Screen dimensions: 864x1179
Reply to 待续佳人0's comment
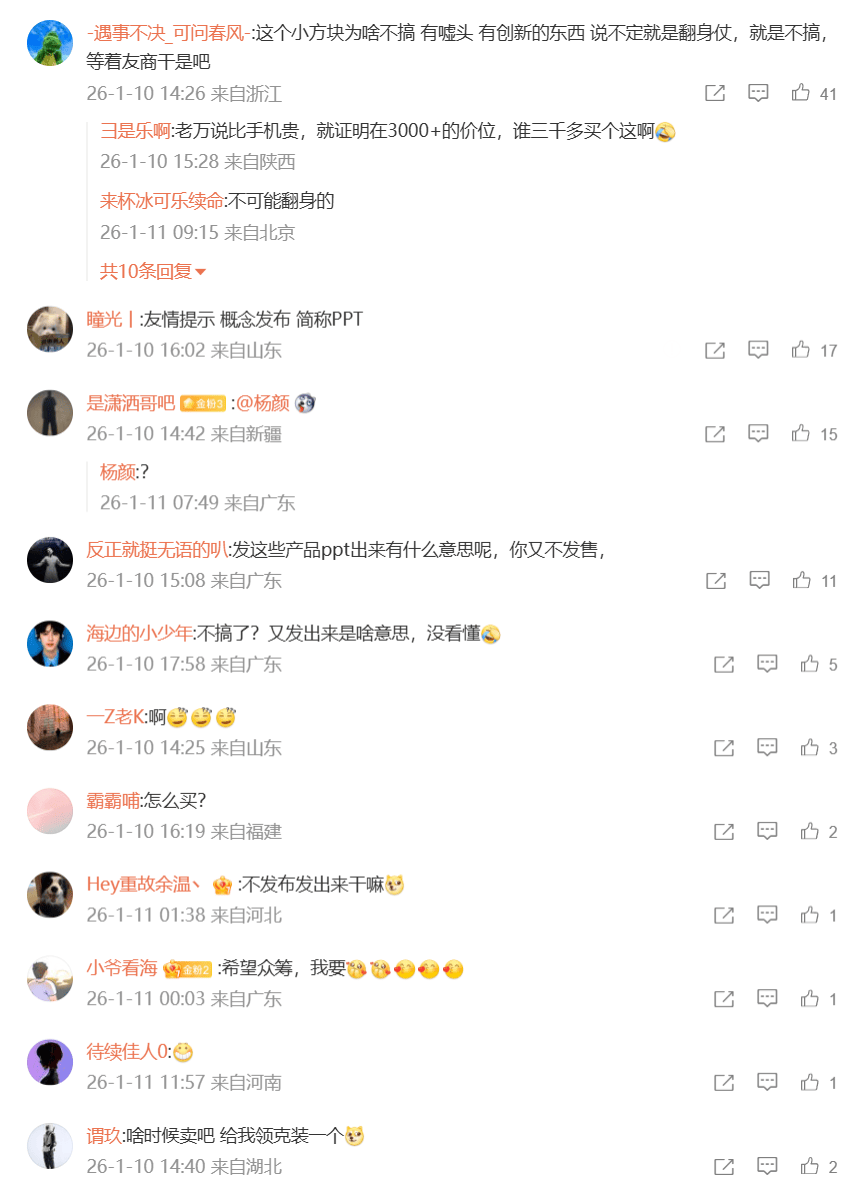[767, 1082]
